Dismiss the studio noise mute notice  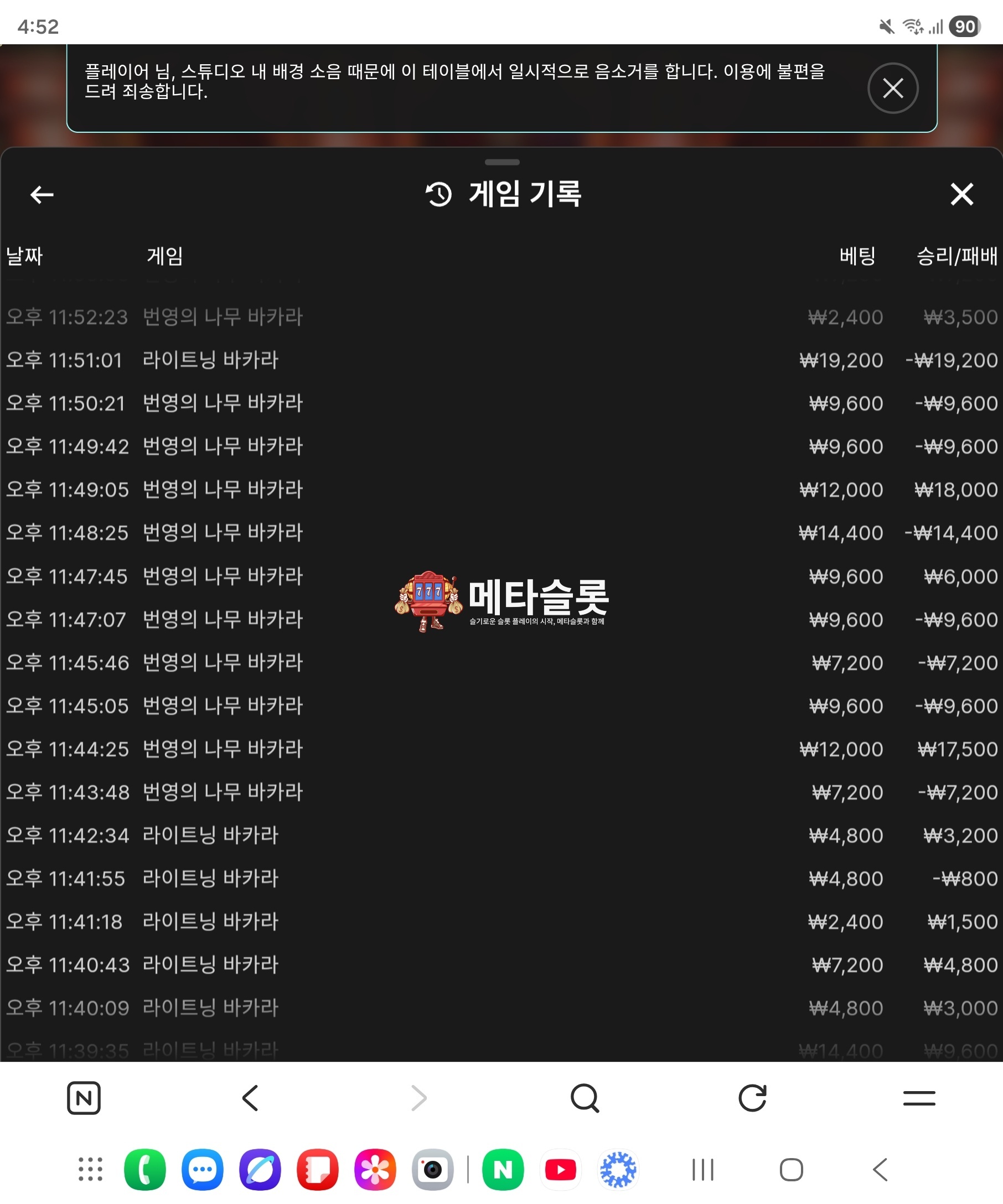[x=892, y=89]
